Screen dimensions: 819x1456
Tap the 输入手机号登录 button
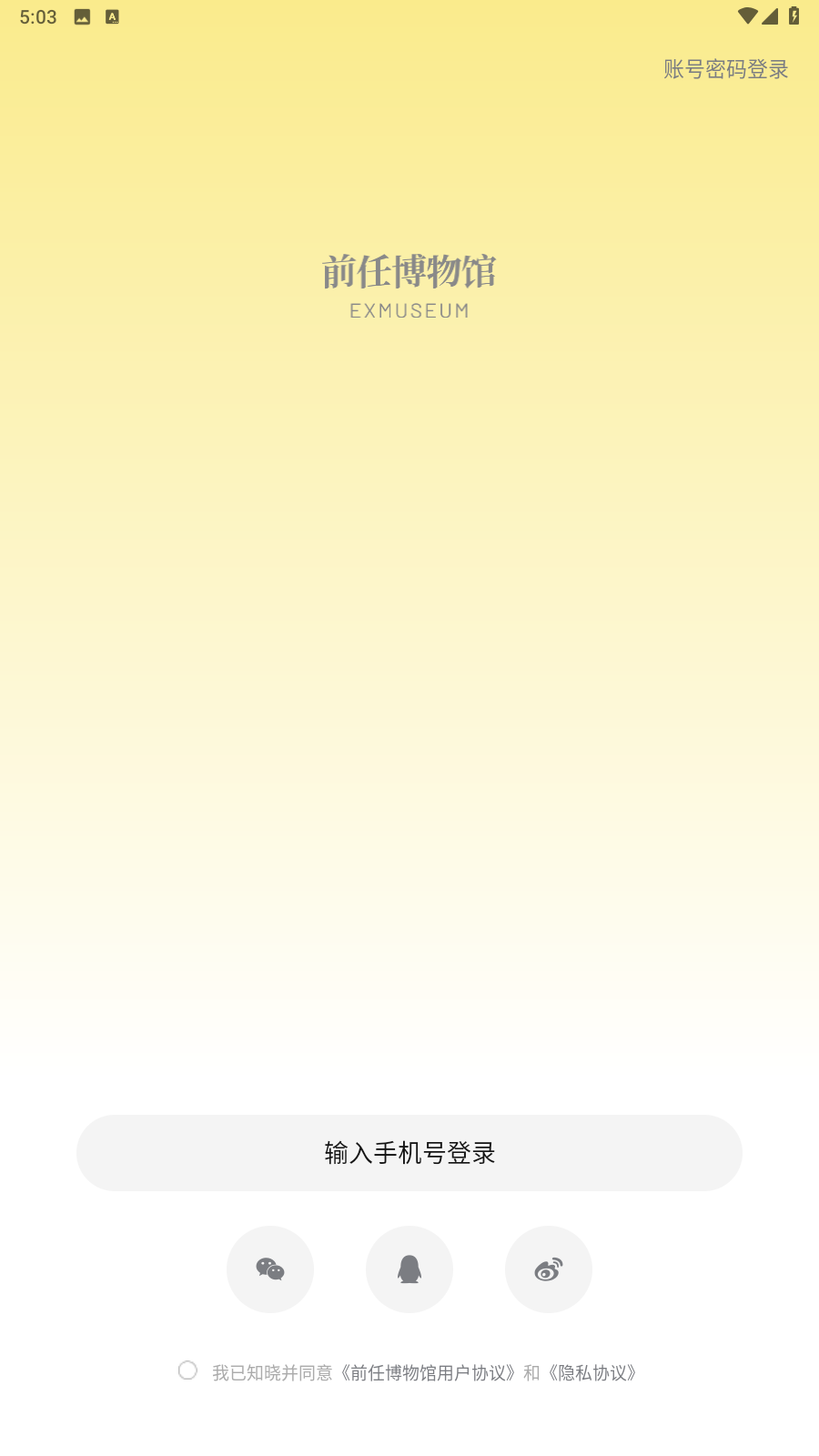tap(409, 1153)
